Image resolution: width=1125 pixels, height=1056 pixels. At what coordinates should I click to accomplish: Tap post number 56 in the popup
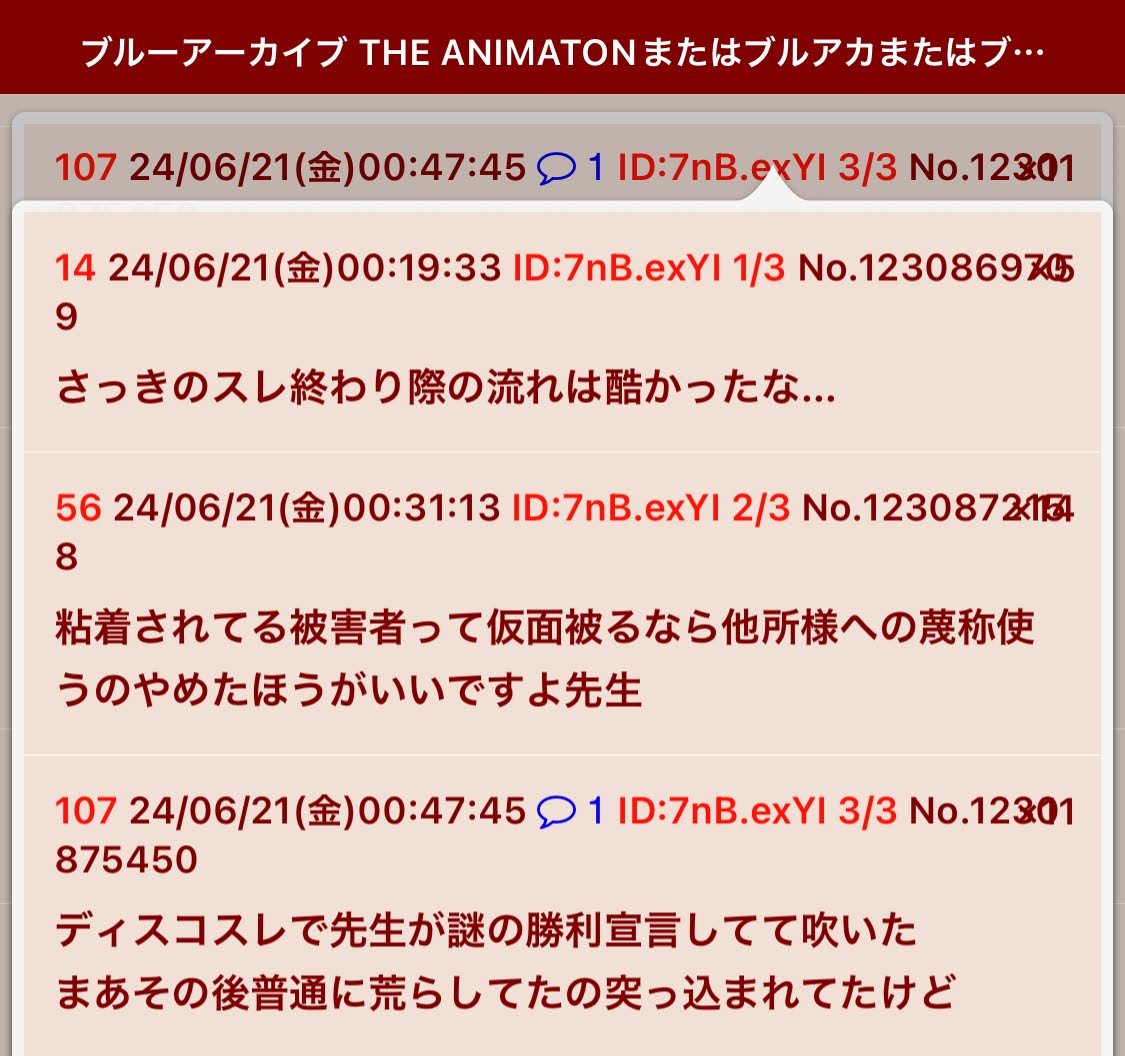[78, 509]
